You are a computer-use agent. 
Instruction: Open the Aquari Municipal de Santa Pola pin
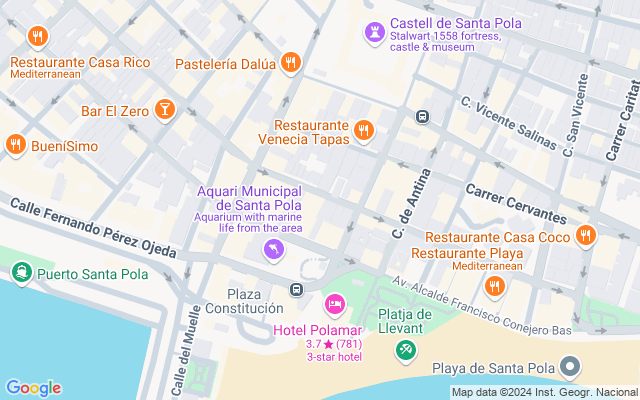tap(272, 256)
